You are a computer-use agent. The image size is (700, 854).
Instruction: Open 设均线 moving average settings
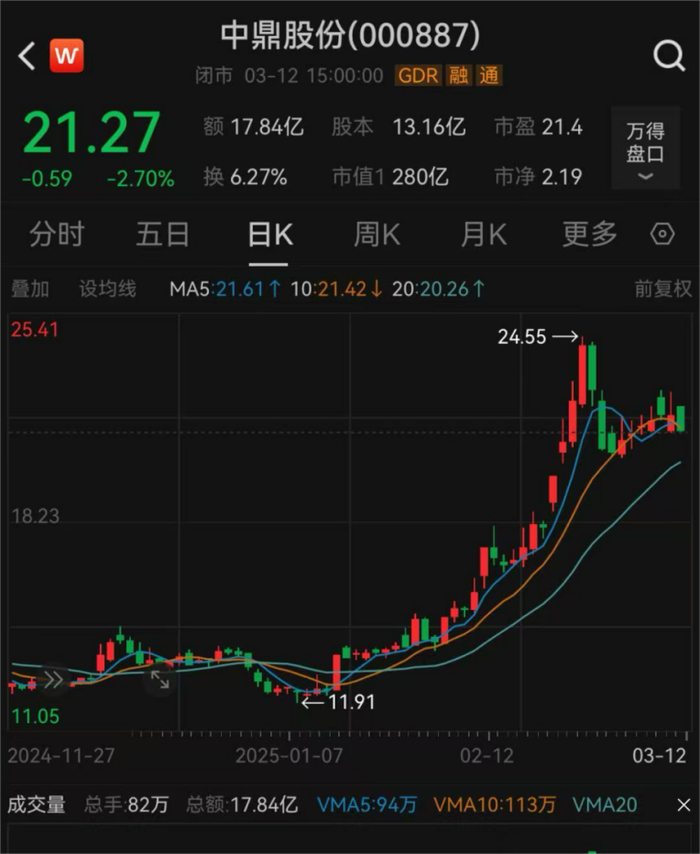107,289
